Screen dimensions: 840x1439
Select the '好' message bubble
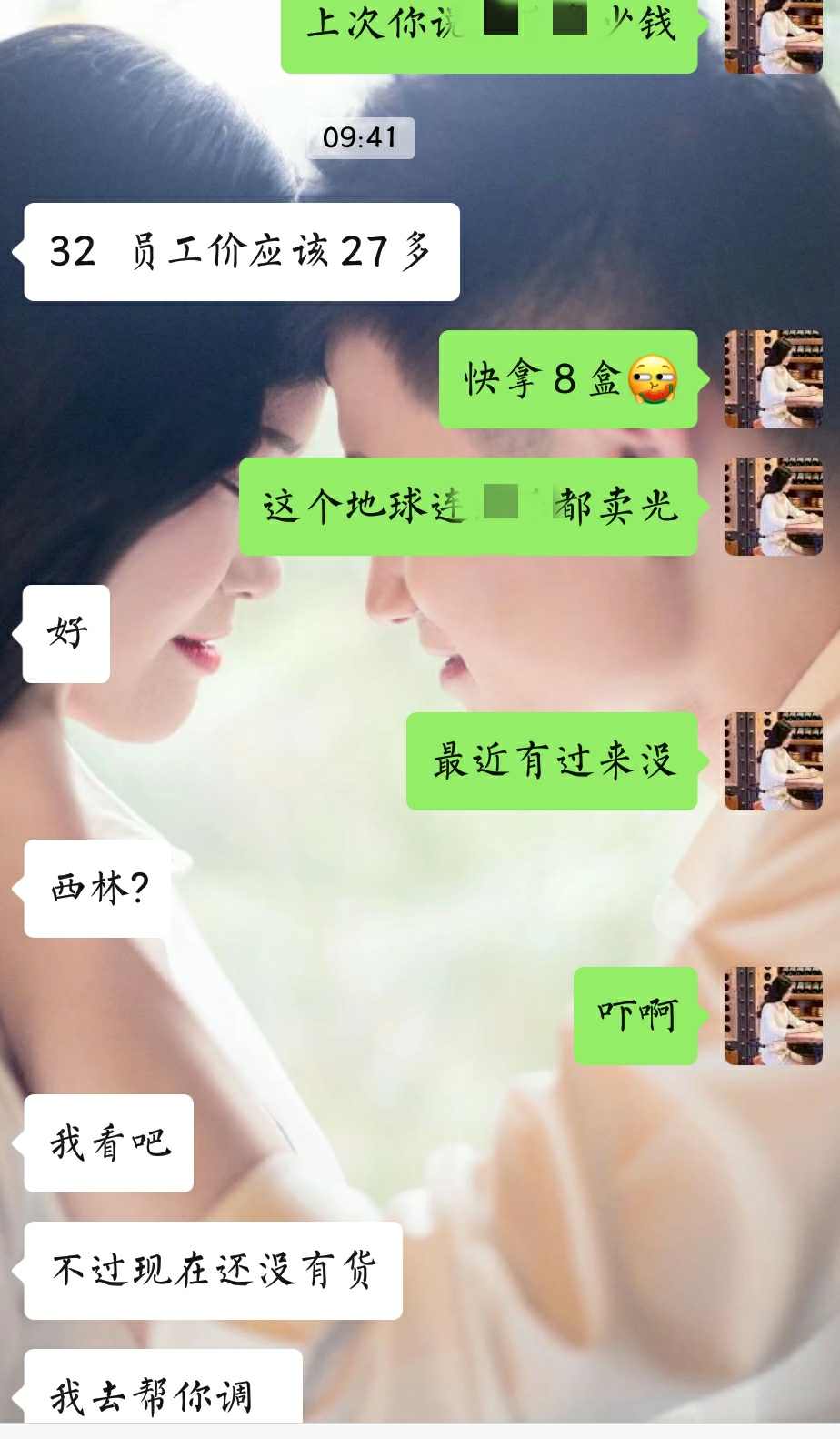[x=65, y=634]
